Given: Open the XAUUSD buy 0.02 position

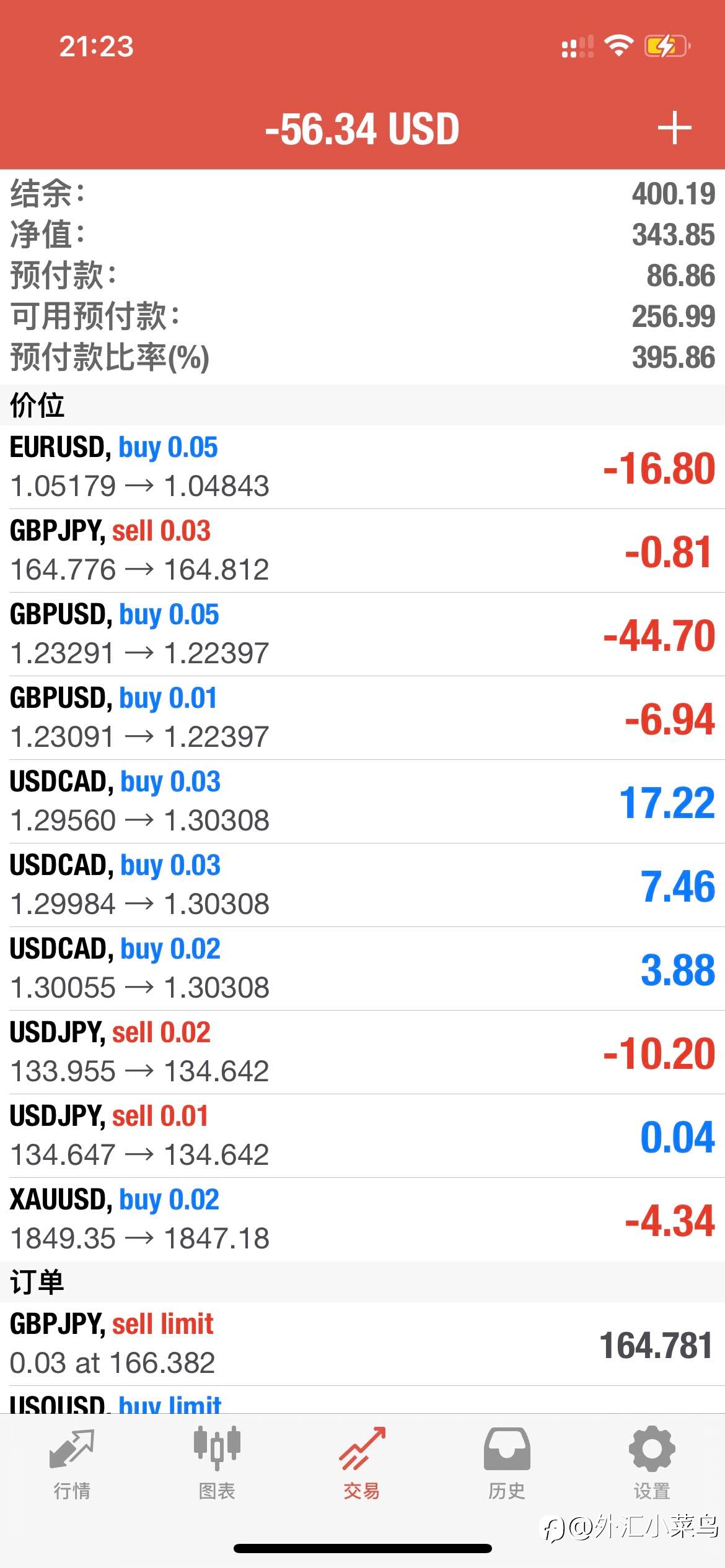Looking at the screenshot, I should [362, 1219].
